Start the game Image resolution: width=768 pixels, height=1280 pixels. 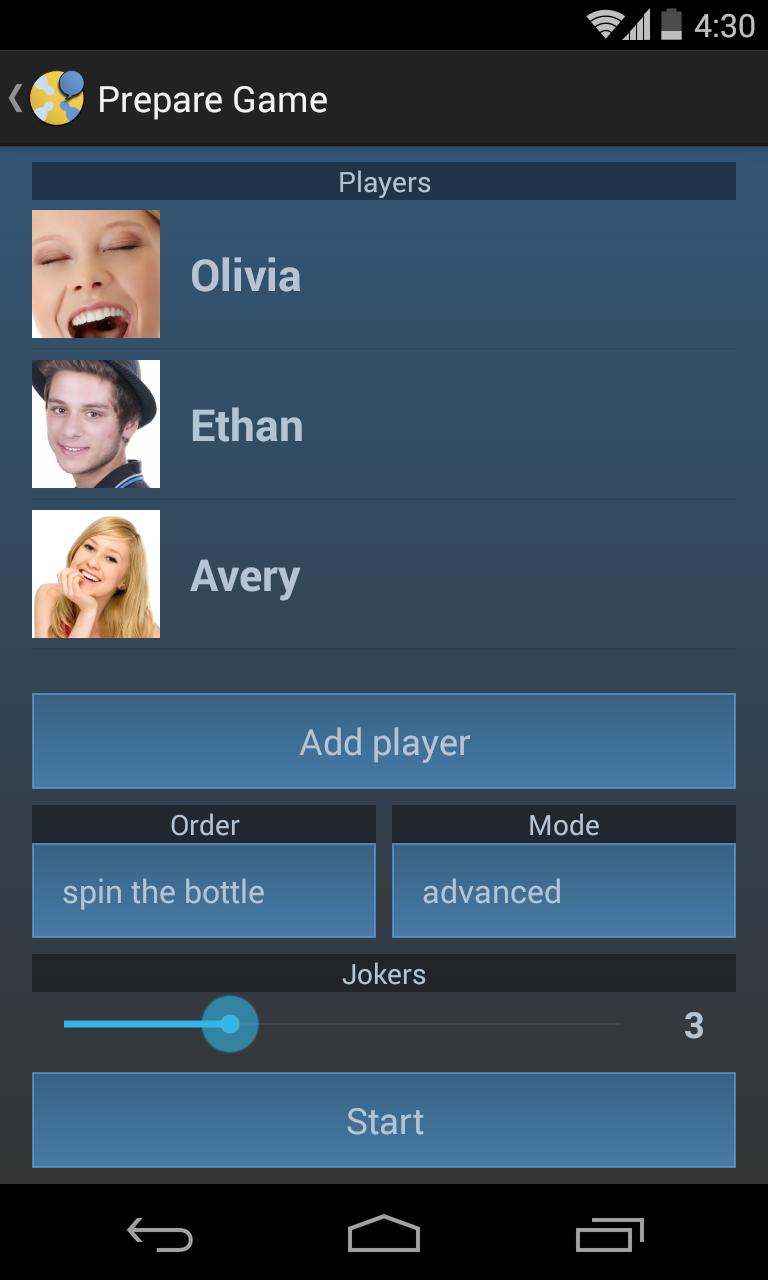tap(383, 1120)
